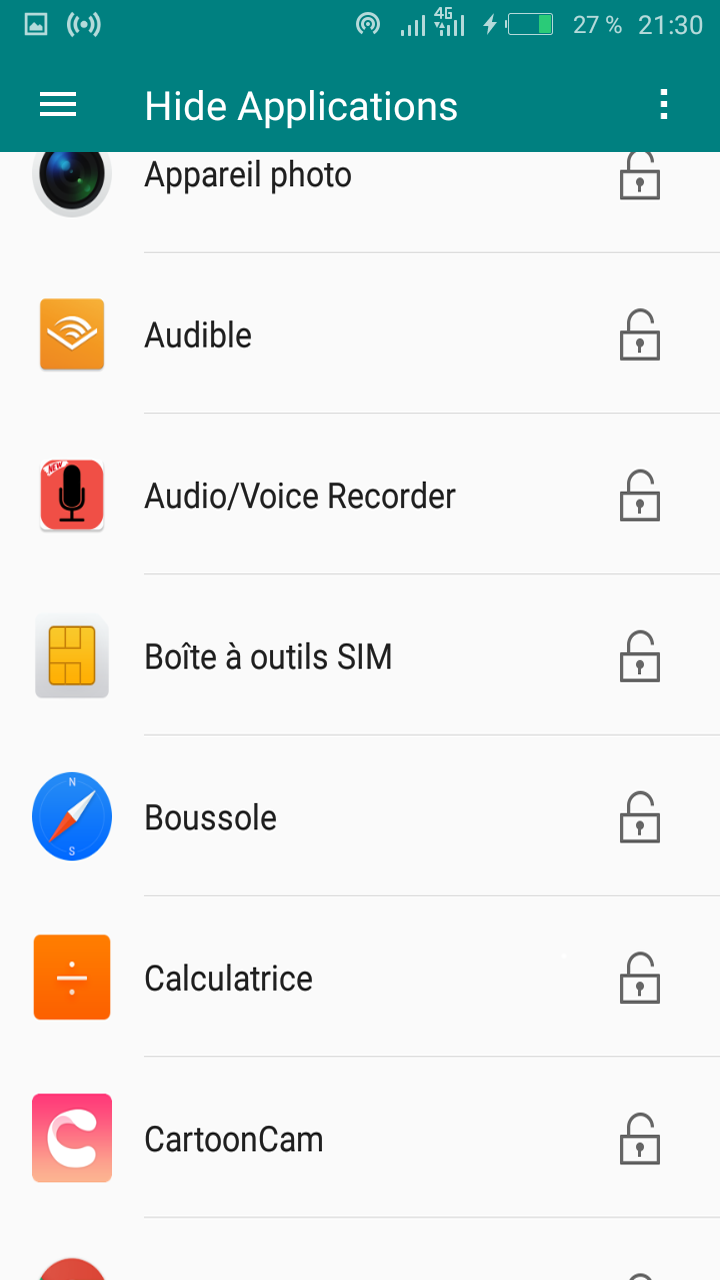This screenshot has width=720, height=1280.
Task: Toggle the lock for Appareil photo
Action: click(640, 176)
